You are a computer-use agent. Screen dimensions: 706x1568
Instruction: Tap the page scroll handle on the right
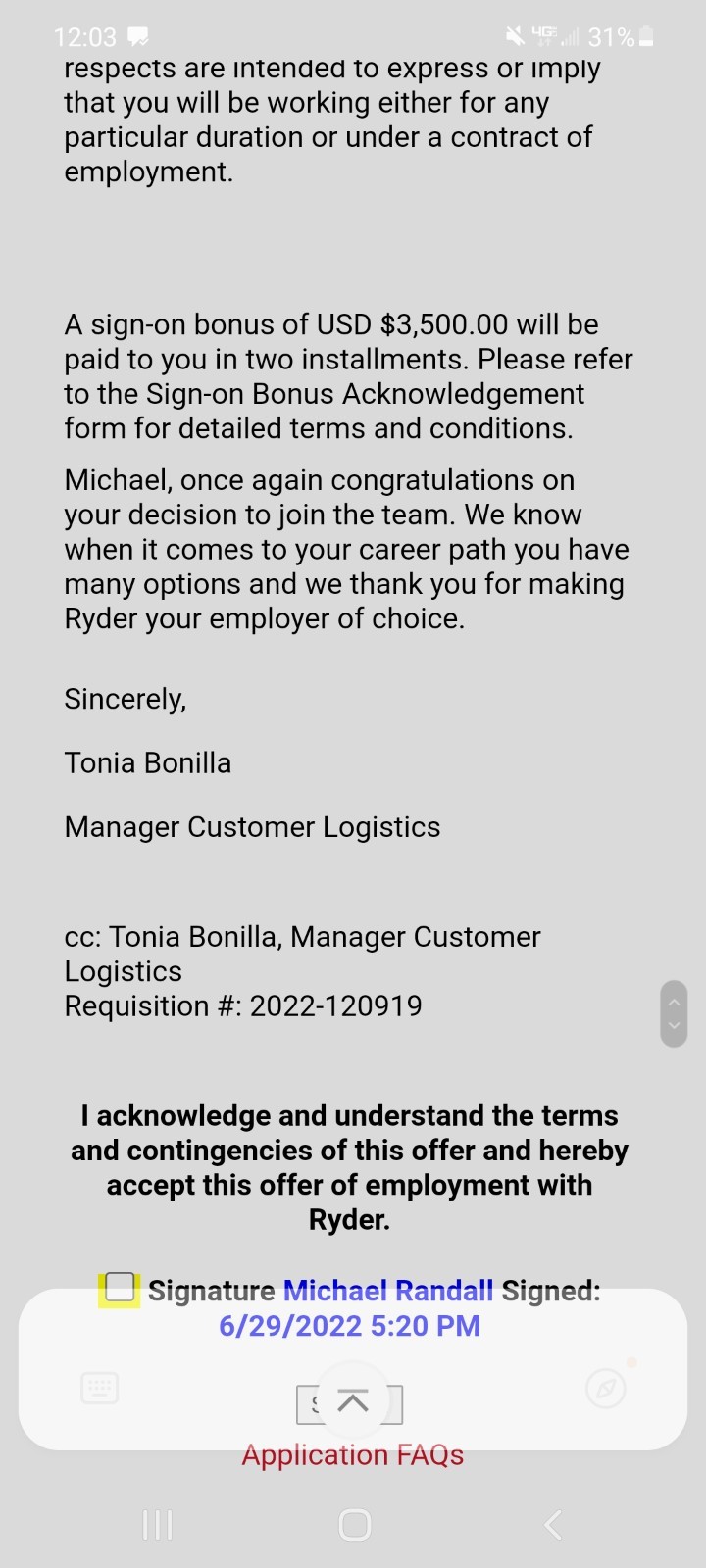click(674, 1013)
